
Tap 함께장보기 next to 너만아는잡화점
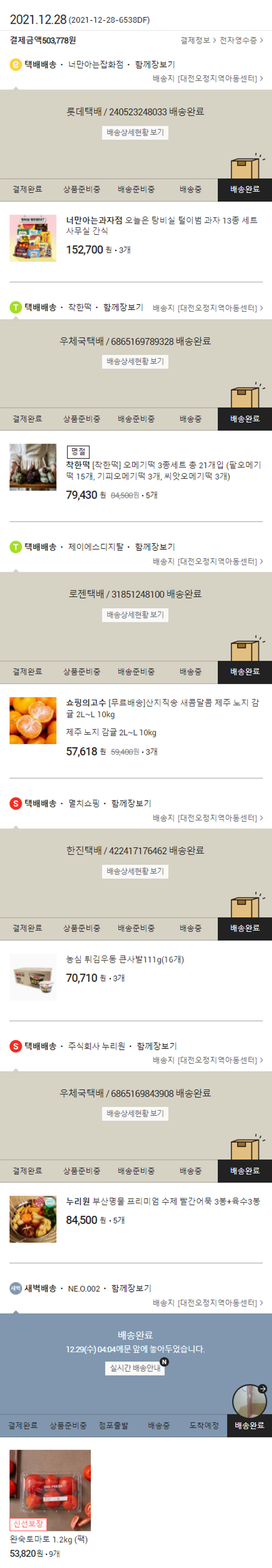tap(154, 65)
